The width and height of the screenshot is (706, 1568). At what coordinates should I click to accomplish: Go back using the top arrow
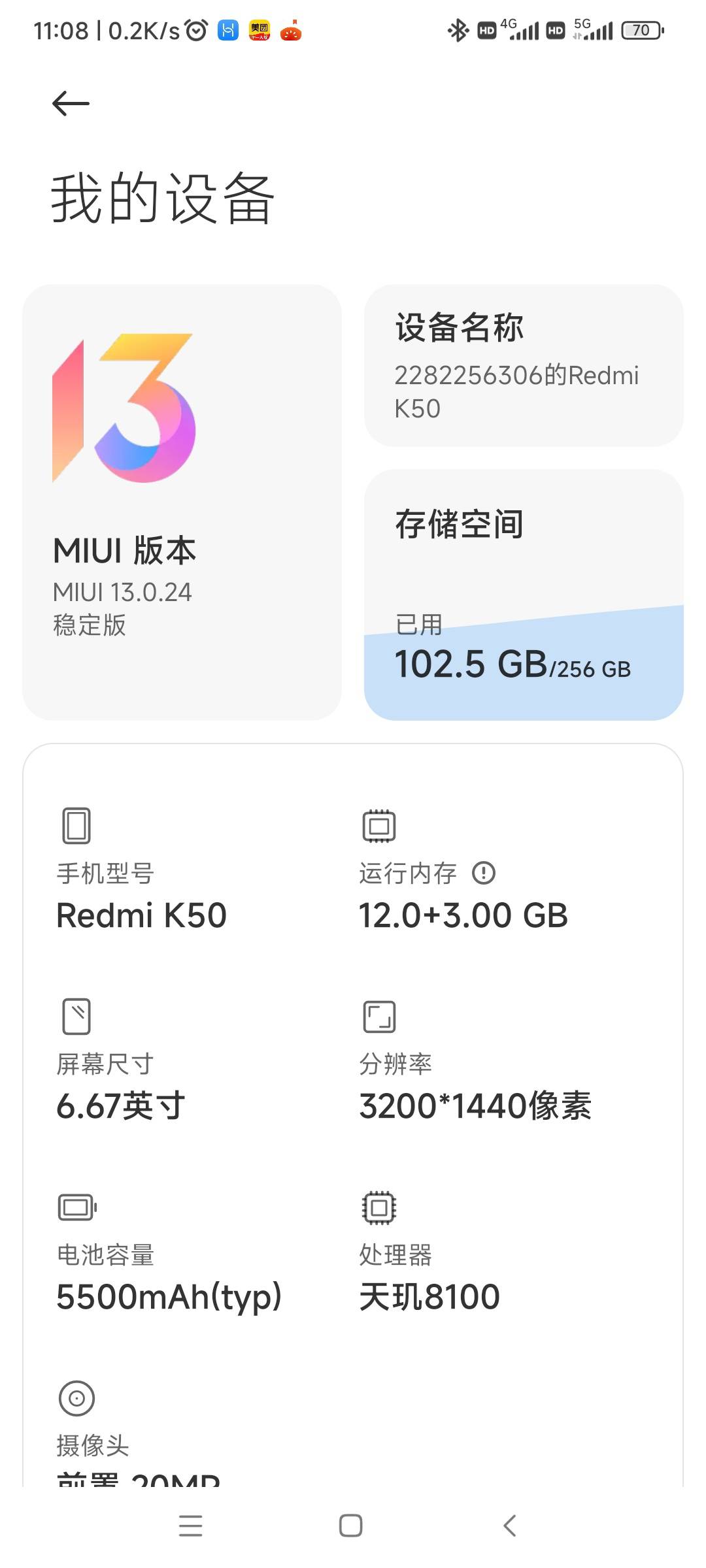71,103
